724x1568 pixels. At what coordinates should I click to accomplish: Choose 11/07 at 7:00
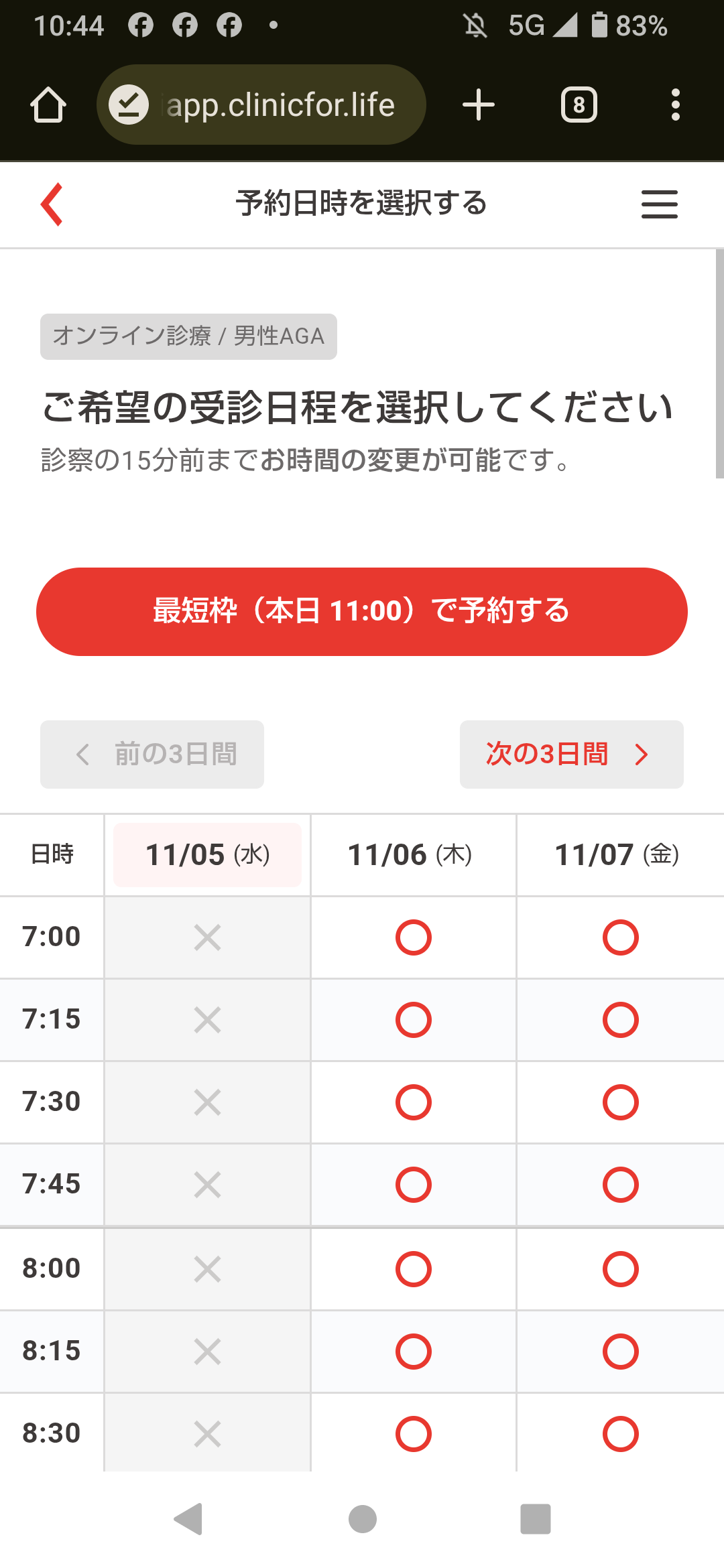620,937
